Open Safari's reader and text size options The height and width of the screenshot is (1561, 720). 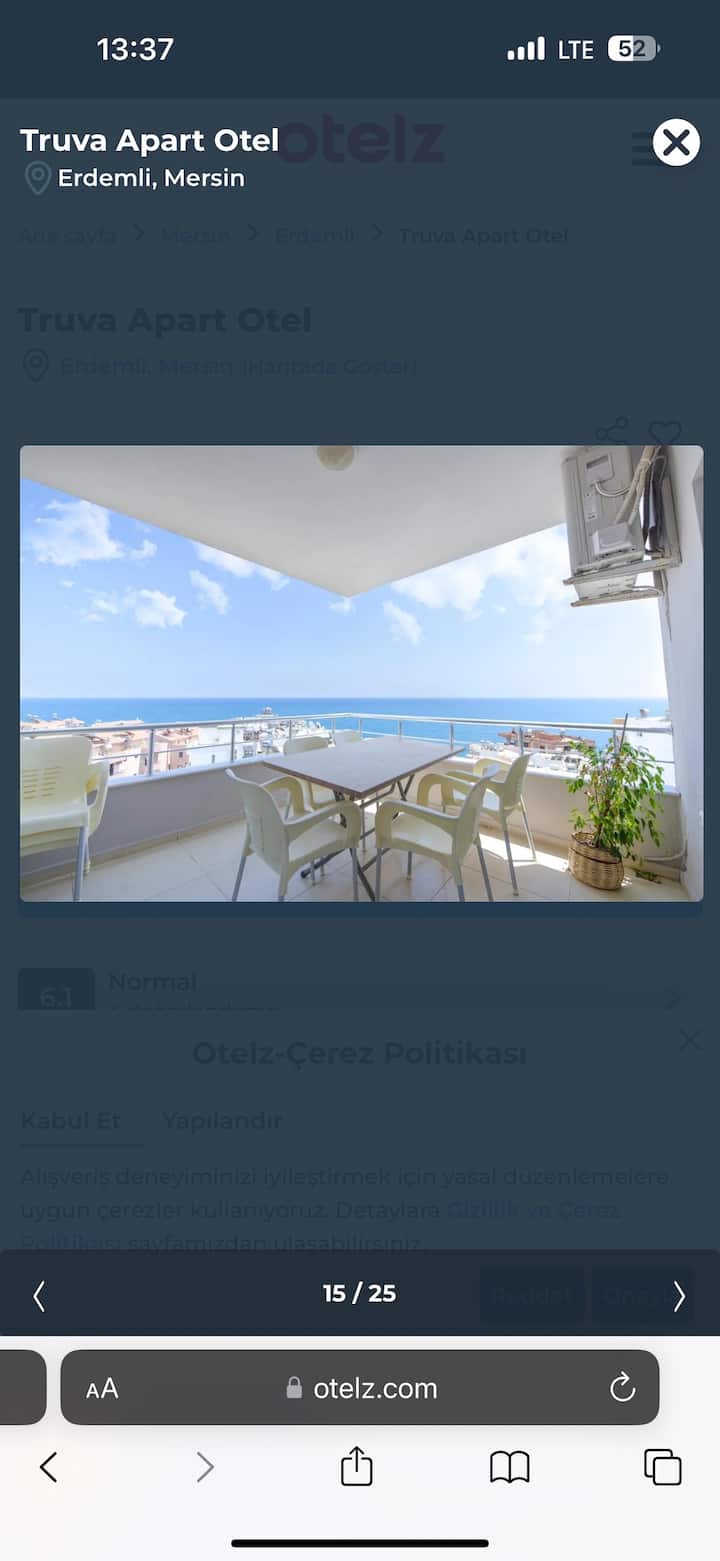click(x=102, y=1388)
